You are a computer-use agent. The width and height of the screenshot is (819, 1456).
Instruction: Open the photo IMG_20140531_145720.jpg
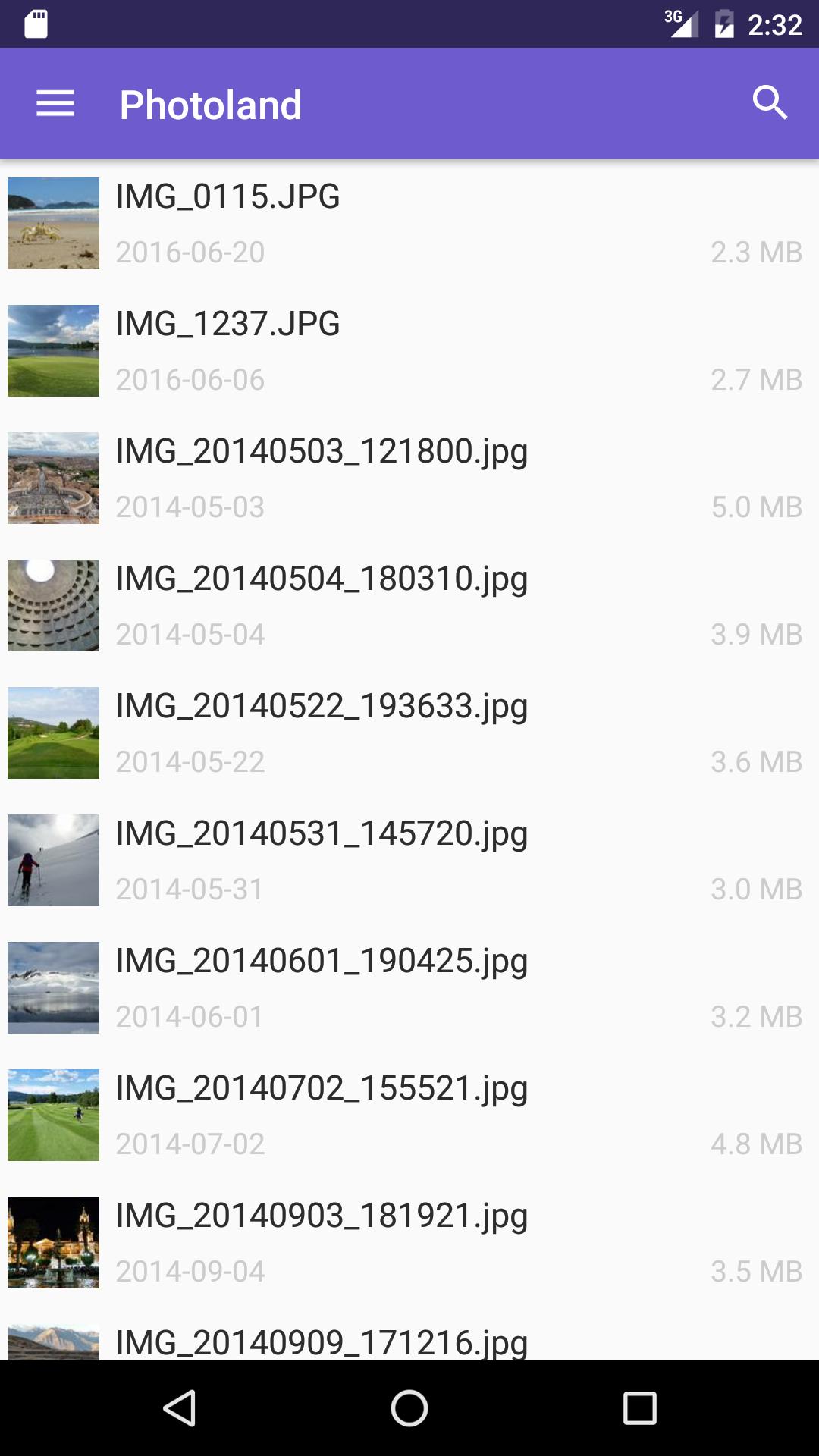tap(409, 860)
